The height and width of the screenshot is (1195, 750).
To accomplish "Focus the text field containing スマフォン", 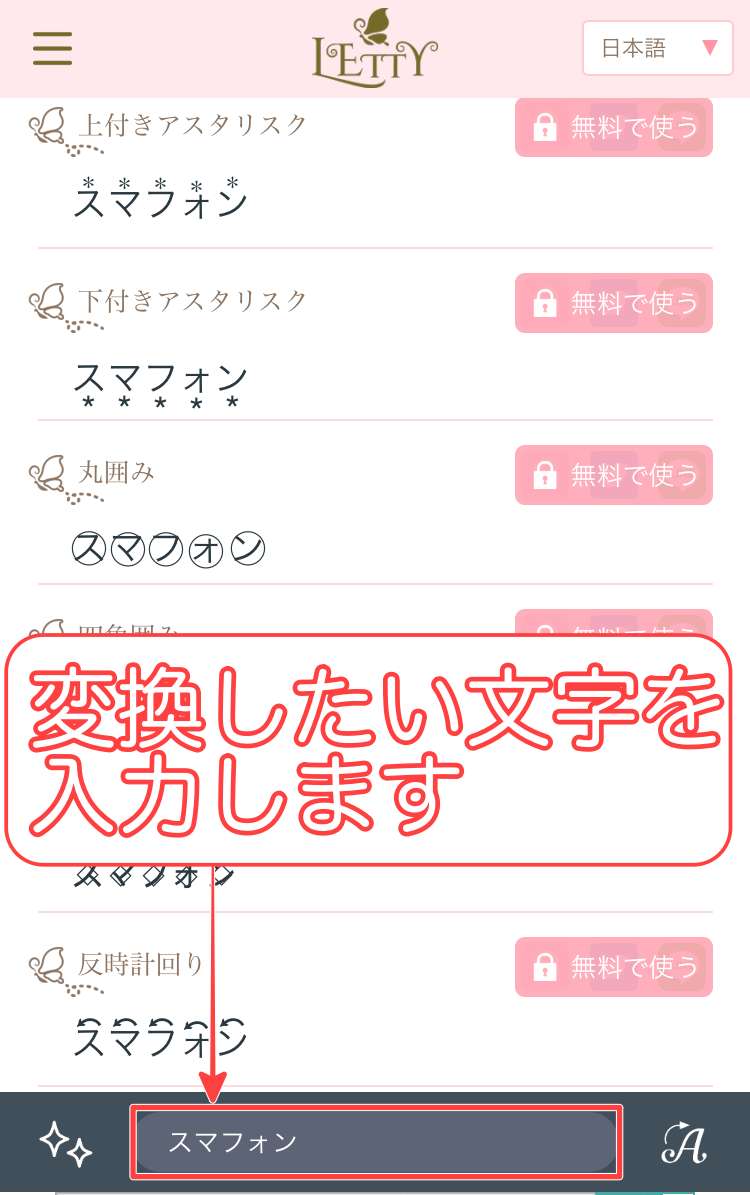I will [375, 1141].
